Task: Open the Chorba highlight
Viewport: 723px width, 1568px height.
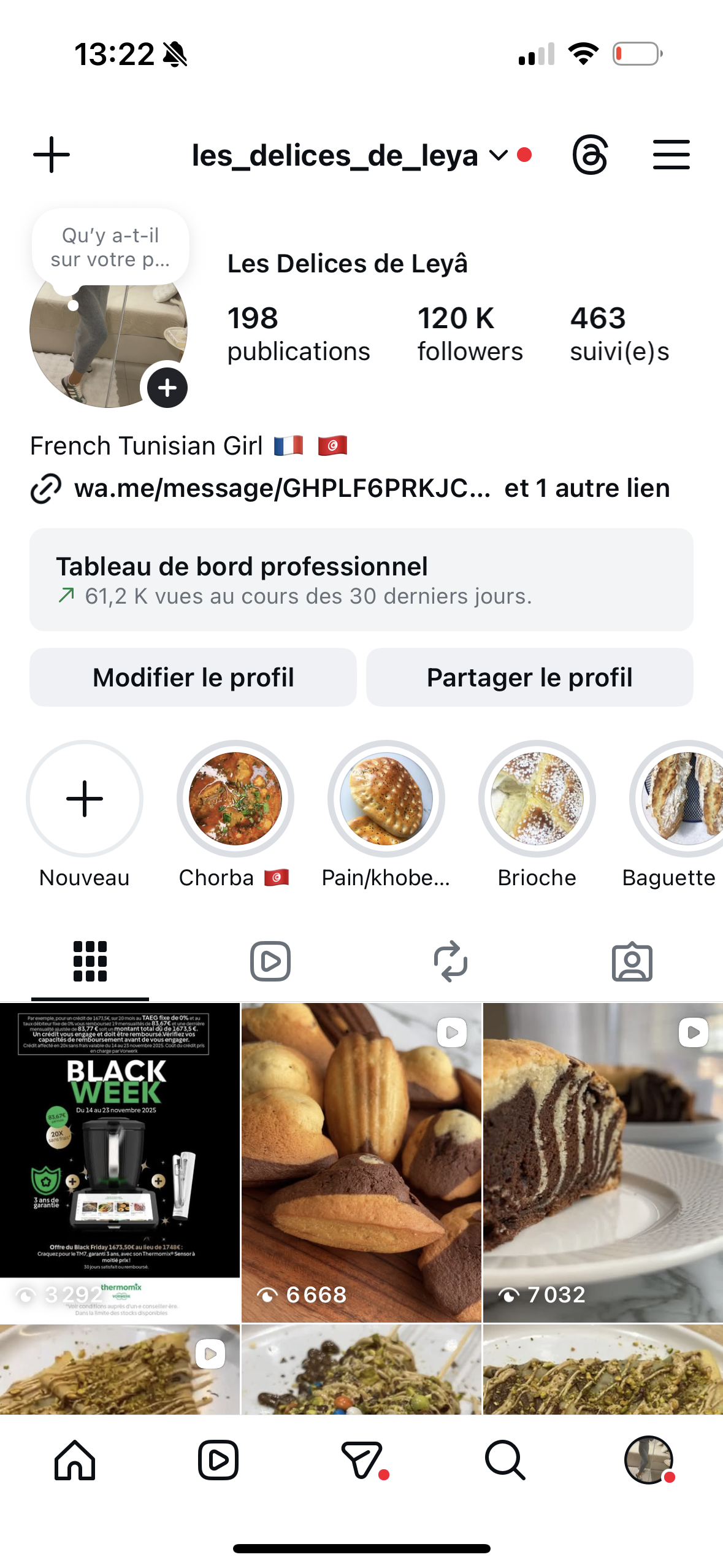Action: tap(235, 799)
